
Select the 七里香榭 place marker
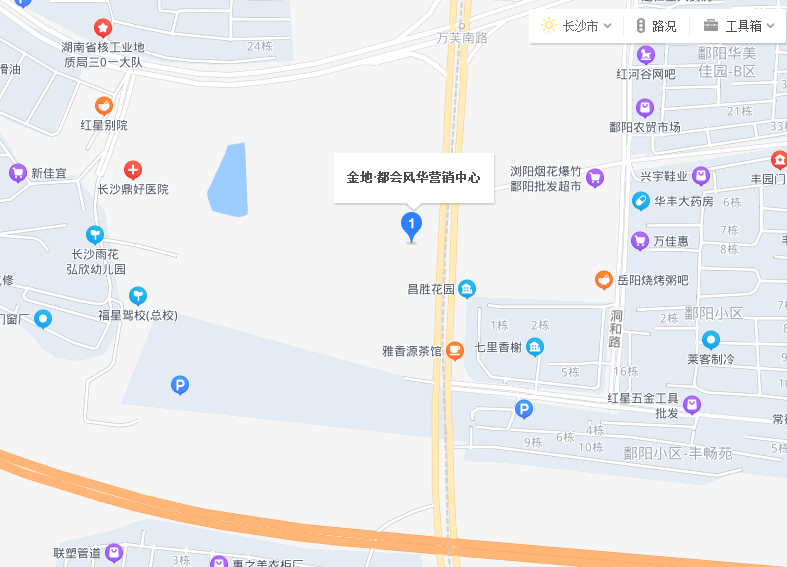click(x=535, y=347)
